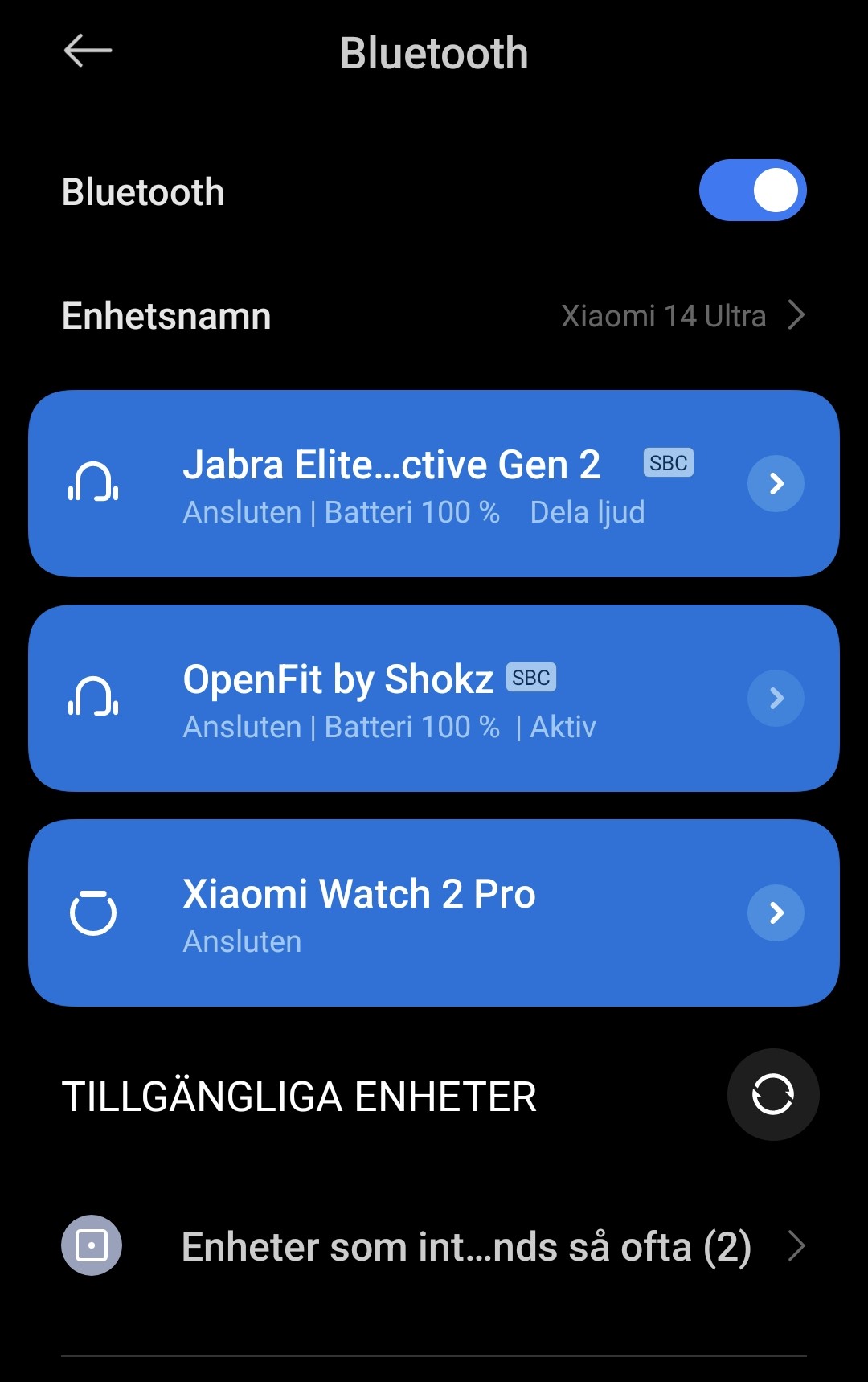Screen dimensions: 868x1382
Task: Refresh the available devices list
Action: click(x=772, y=1095)
